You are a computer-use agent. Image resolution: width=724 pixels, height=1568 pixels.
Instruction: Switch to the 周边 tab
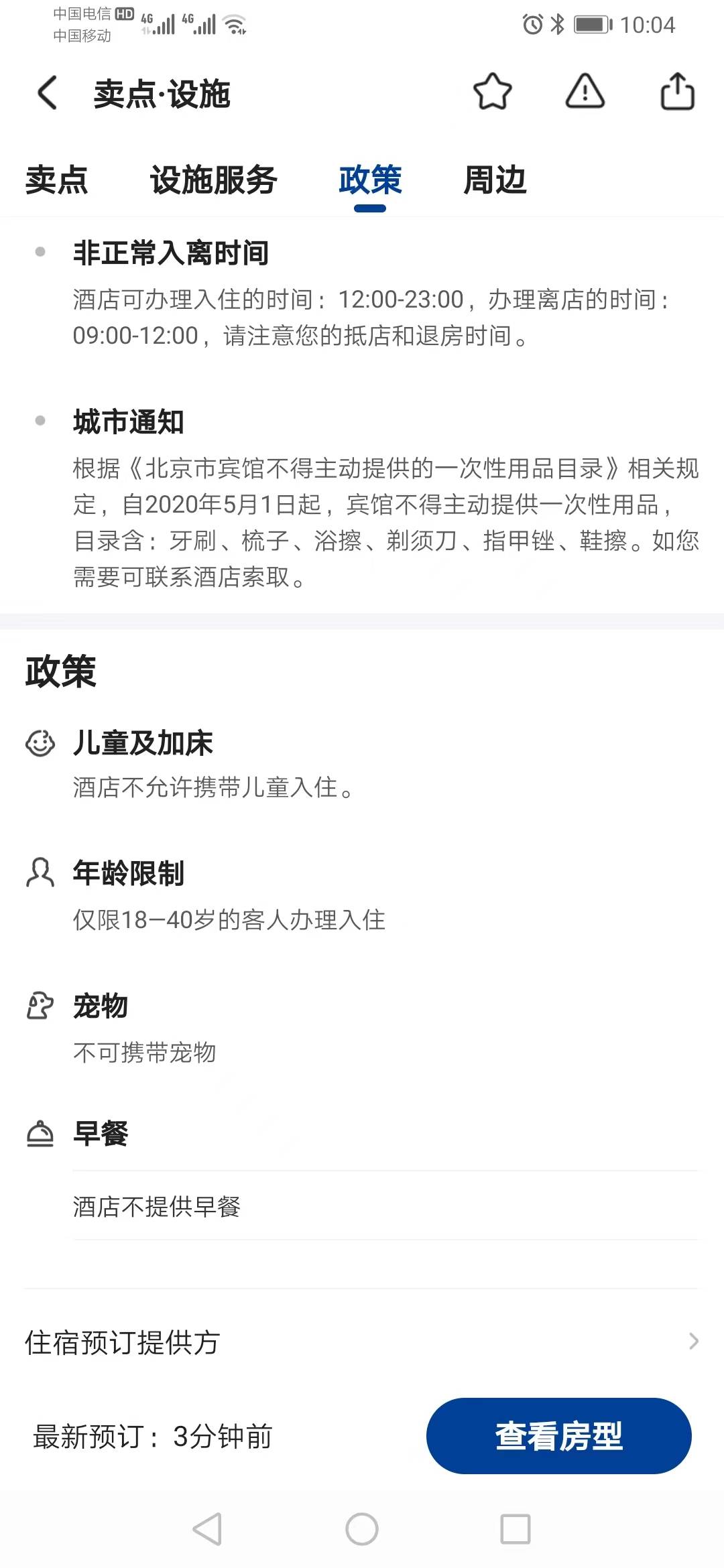click(x=495, y=180)
